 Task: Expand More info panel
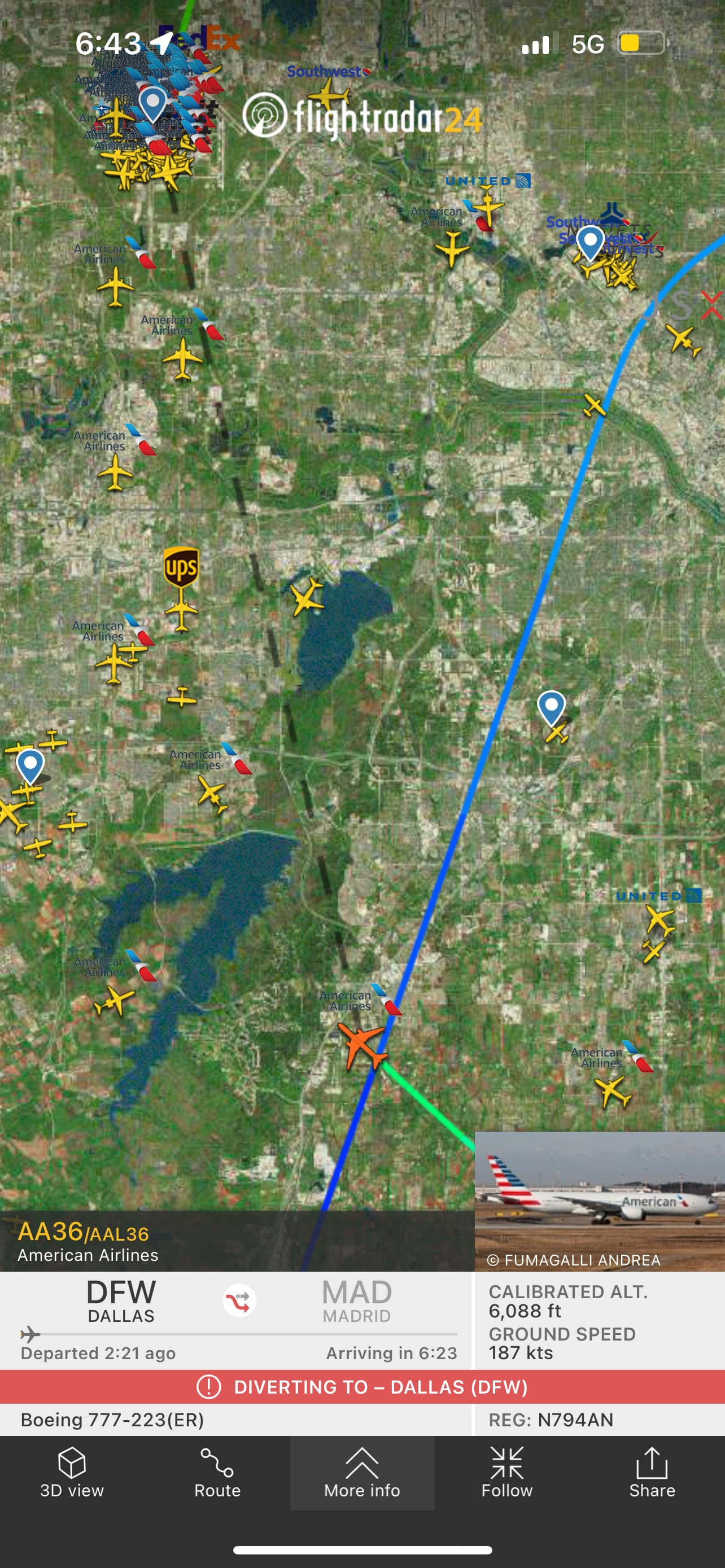coord(362,1472)
